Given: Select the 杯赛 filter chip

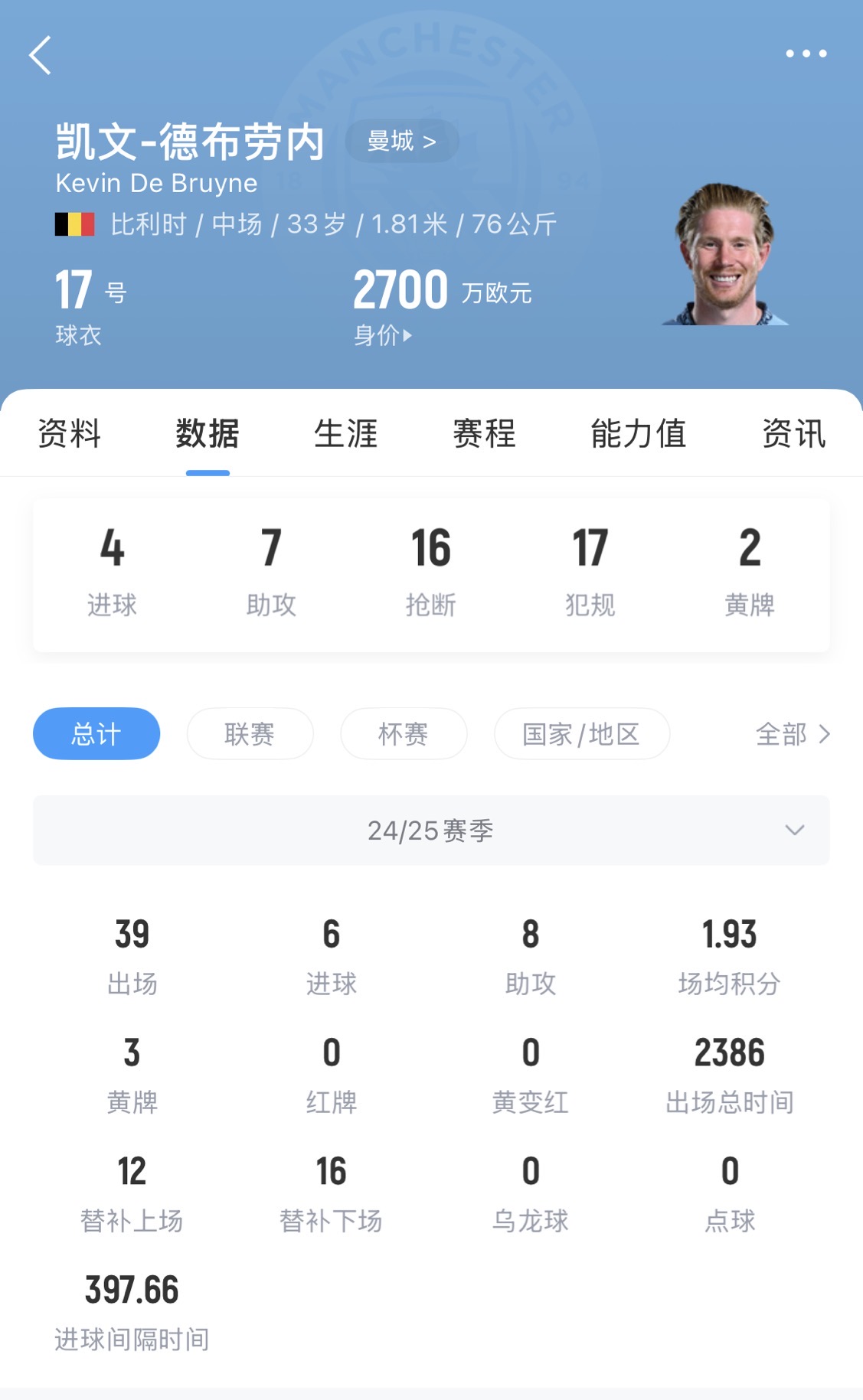Looking at the screenshot, I should pyautogui.click(x=404, y=734).
